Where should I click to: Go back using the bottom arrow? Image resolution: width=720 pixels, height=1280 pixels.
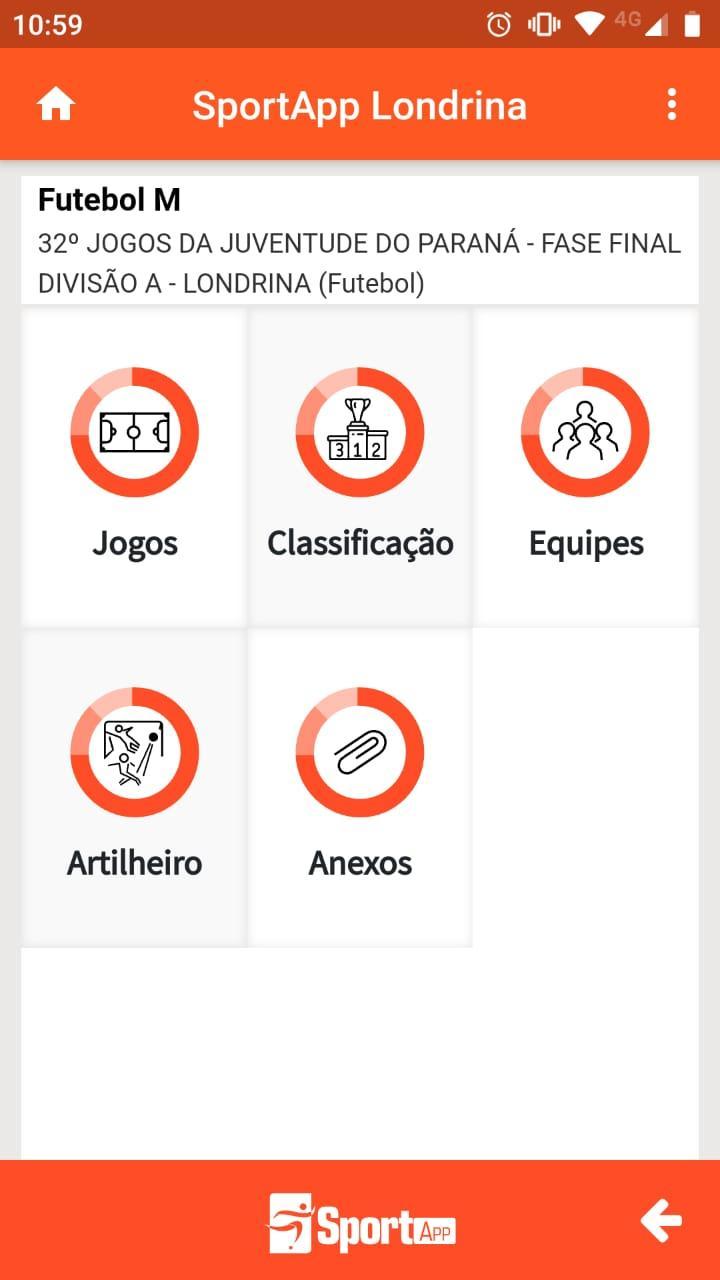(x=661, y=1220)
